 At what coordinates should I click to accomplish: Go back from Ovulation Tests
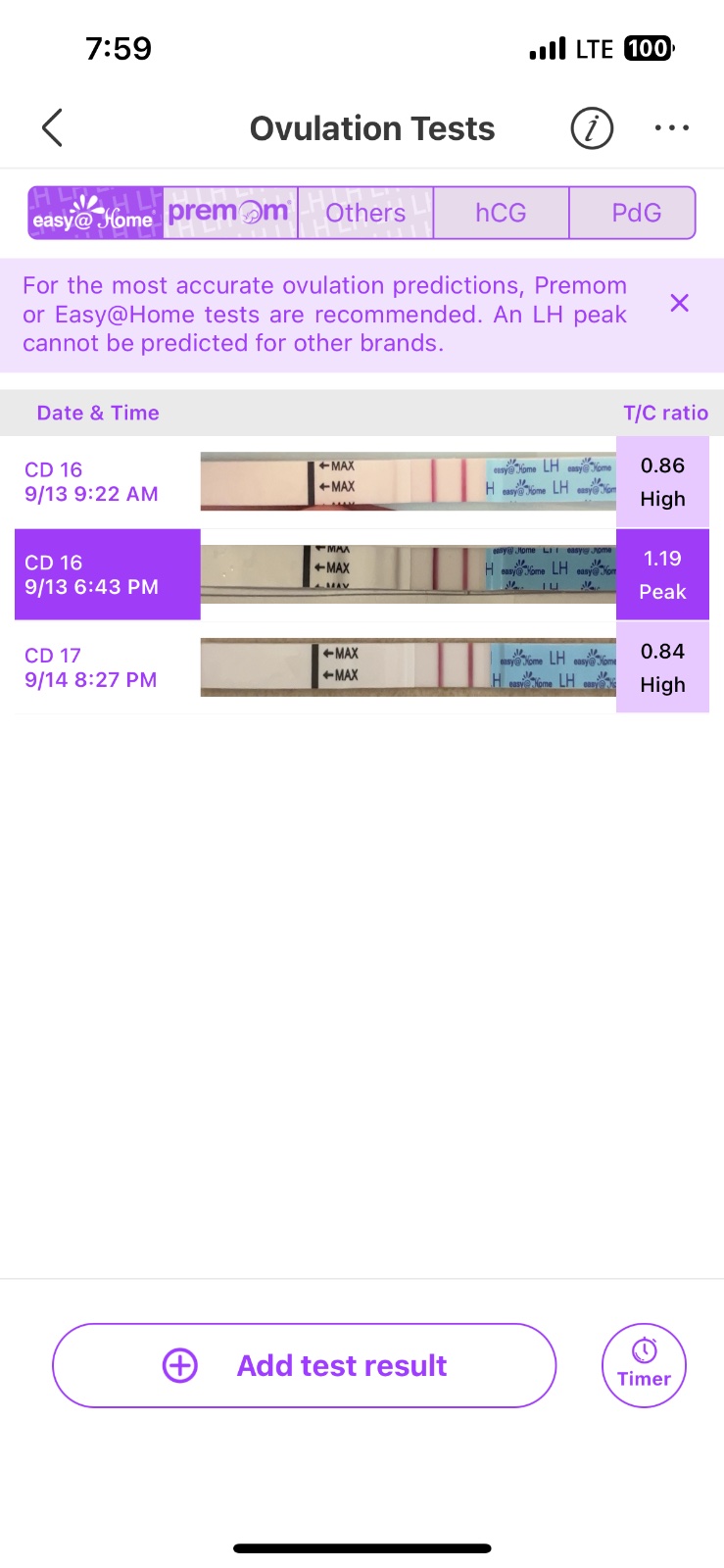(53, 127)
